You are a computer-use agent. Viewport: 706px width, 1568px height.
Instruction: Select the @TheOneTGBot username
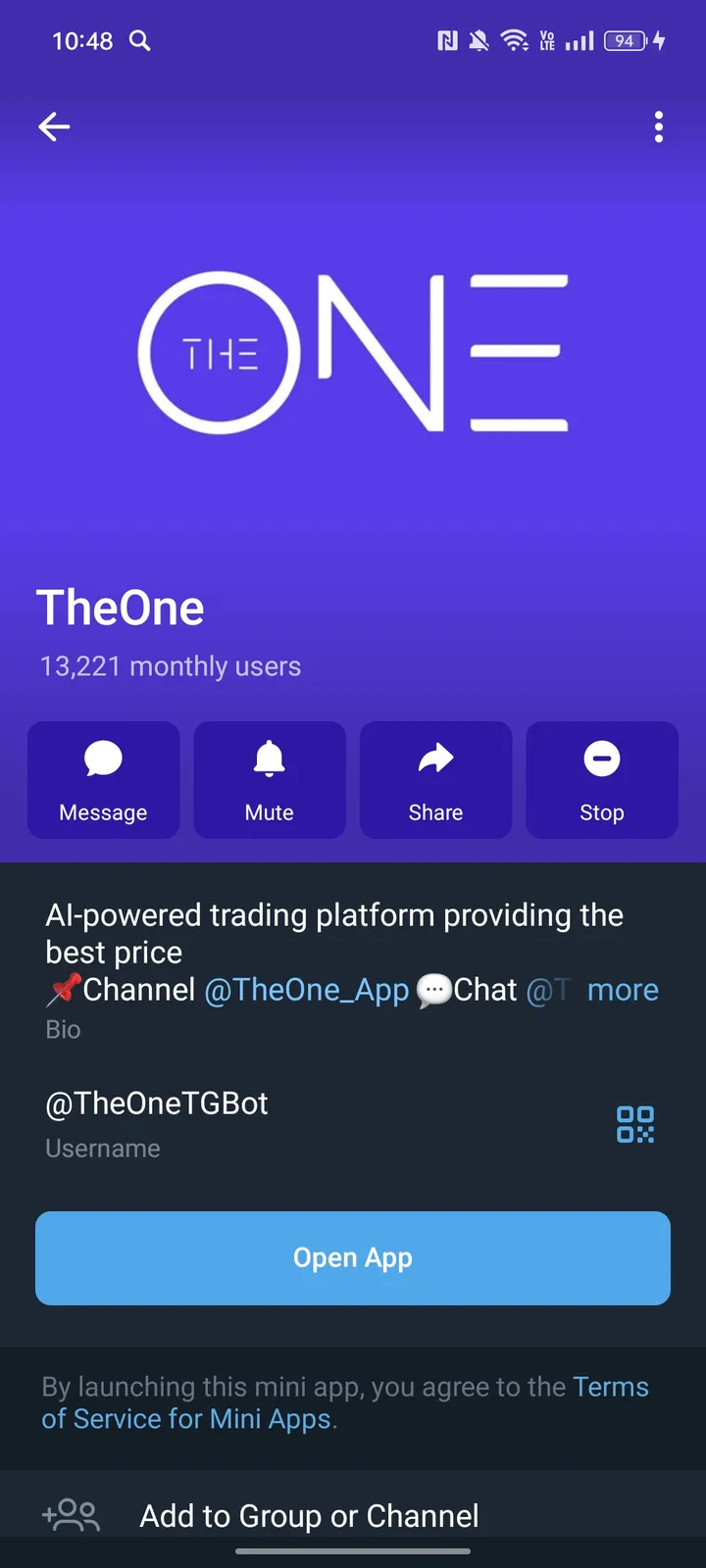point(157,1102)
